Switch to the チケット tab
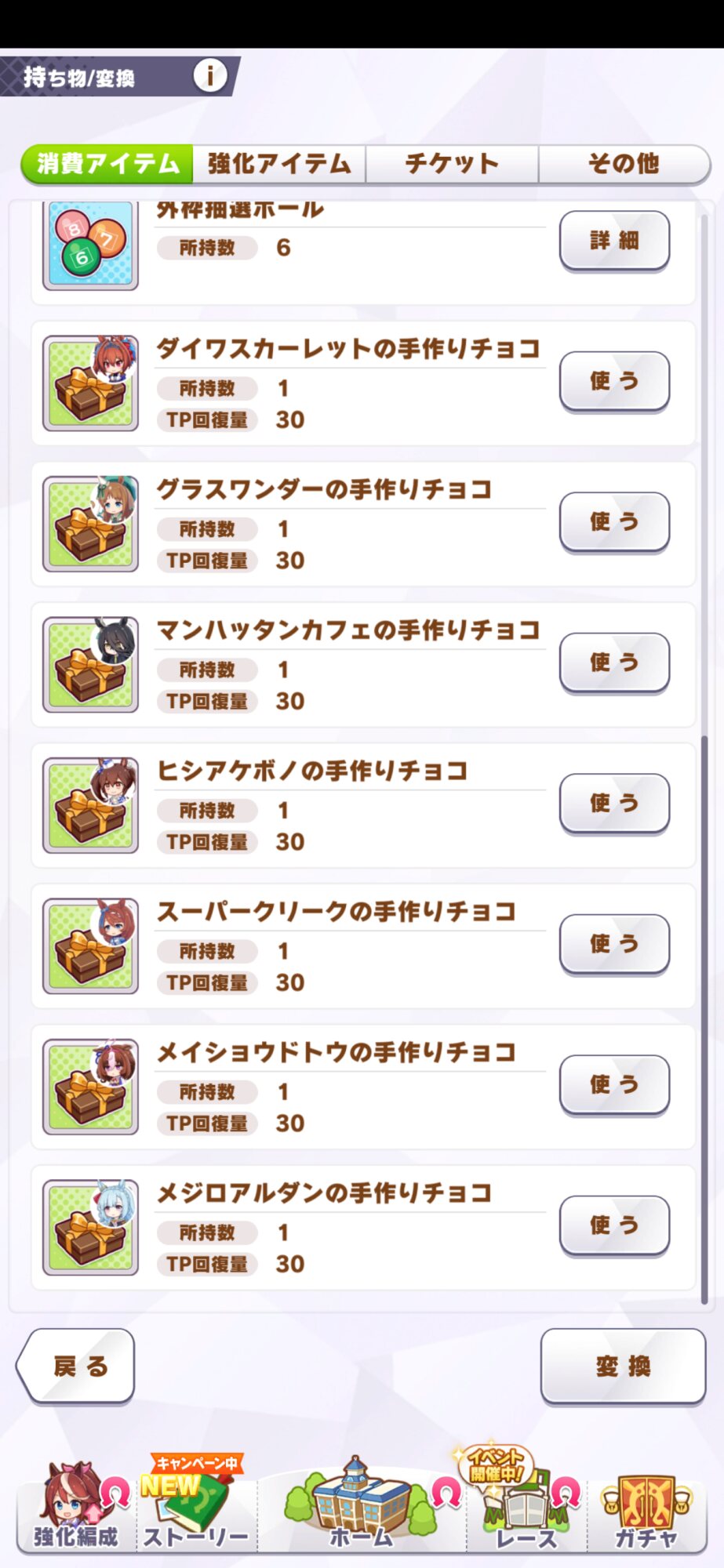The height and width of the screenshot is (1568, 724). (452, 164)
